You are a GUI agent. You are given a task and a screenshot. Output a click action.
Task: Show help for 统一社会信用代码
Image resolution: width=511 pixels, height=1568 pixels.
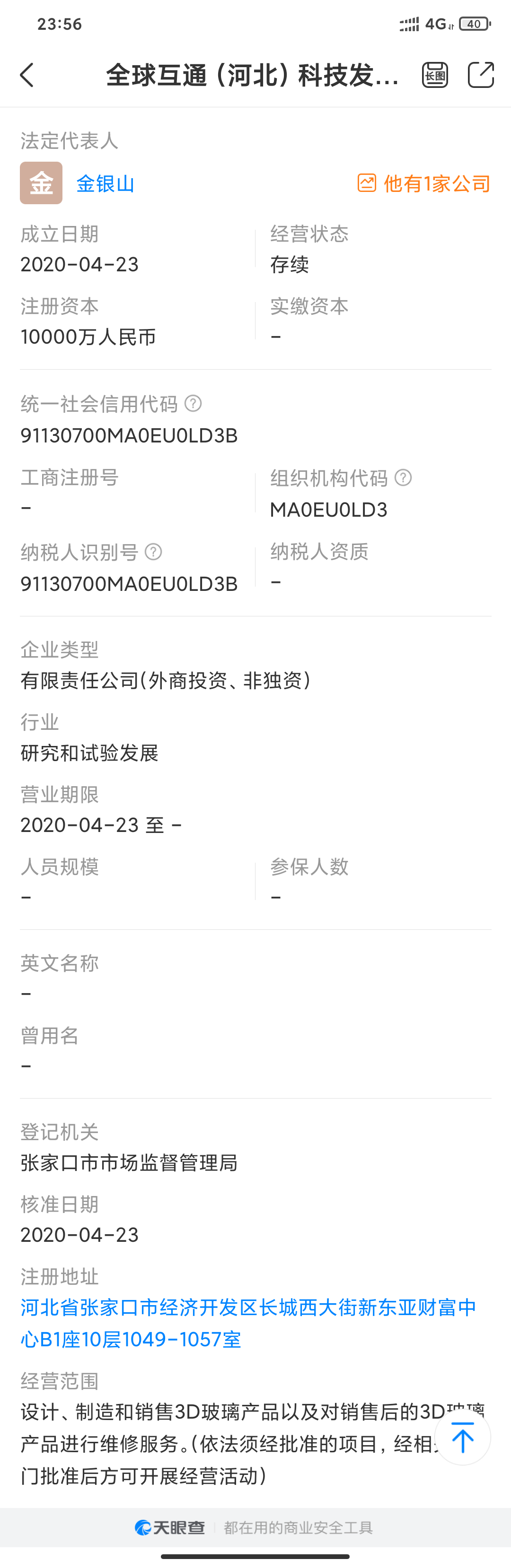193,403
